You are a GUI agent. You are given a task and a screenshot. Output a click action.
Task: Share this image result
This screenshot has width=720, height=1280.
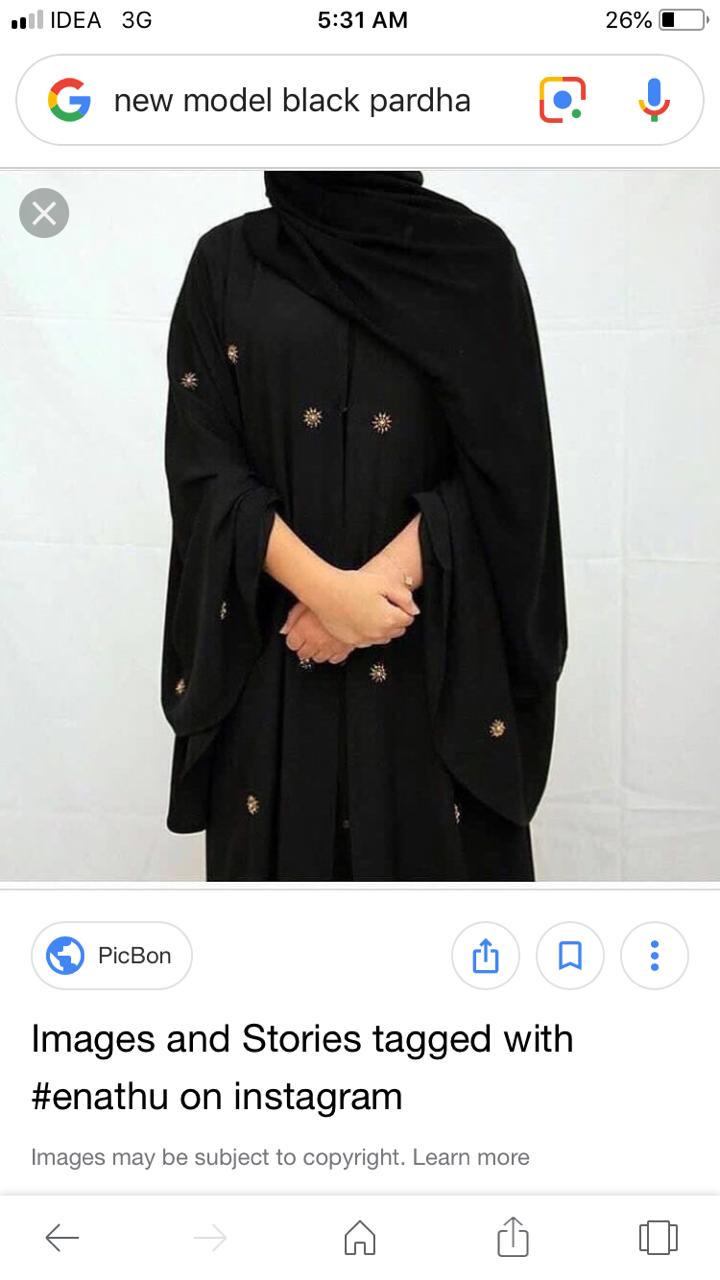(485, 956)
